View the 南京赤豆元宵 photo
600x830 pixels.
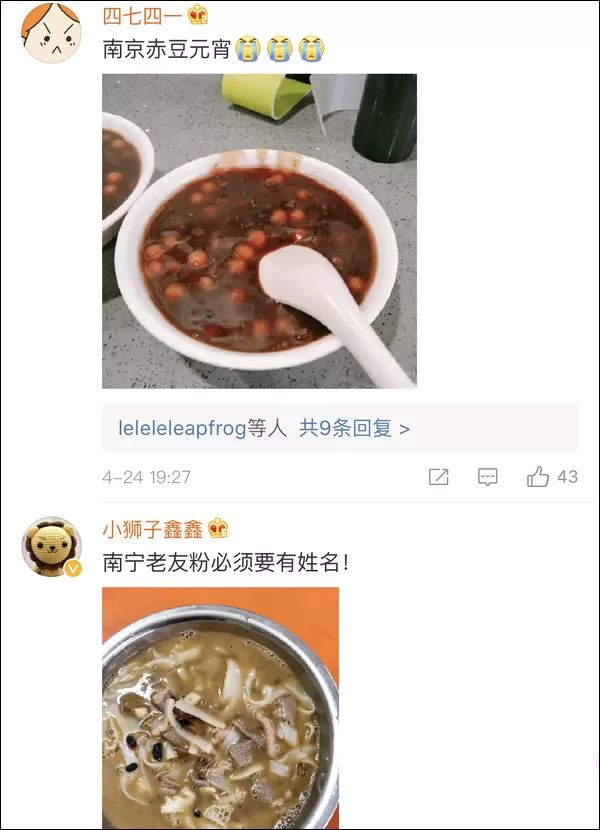(x=259, y=231)
